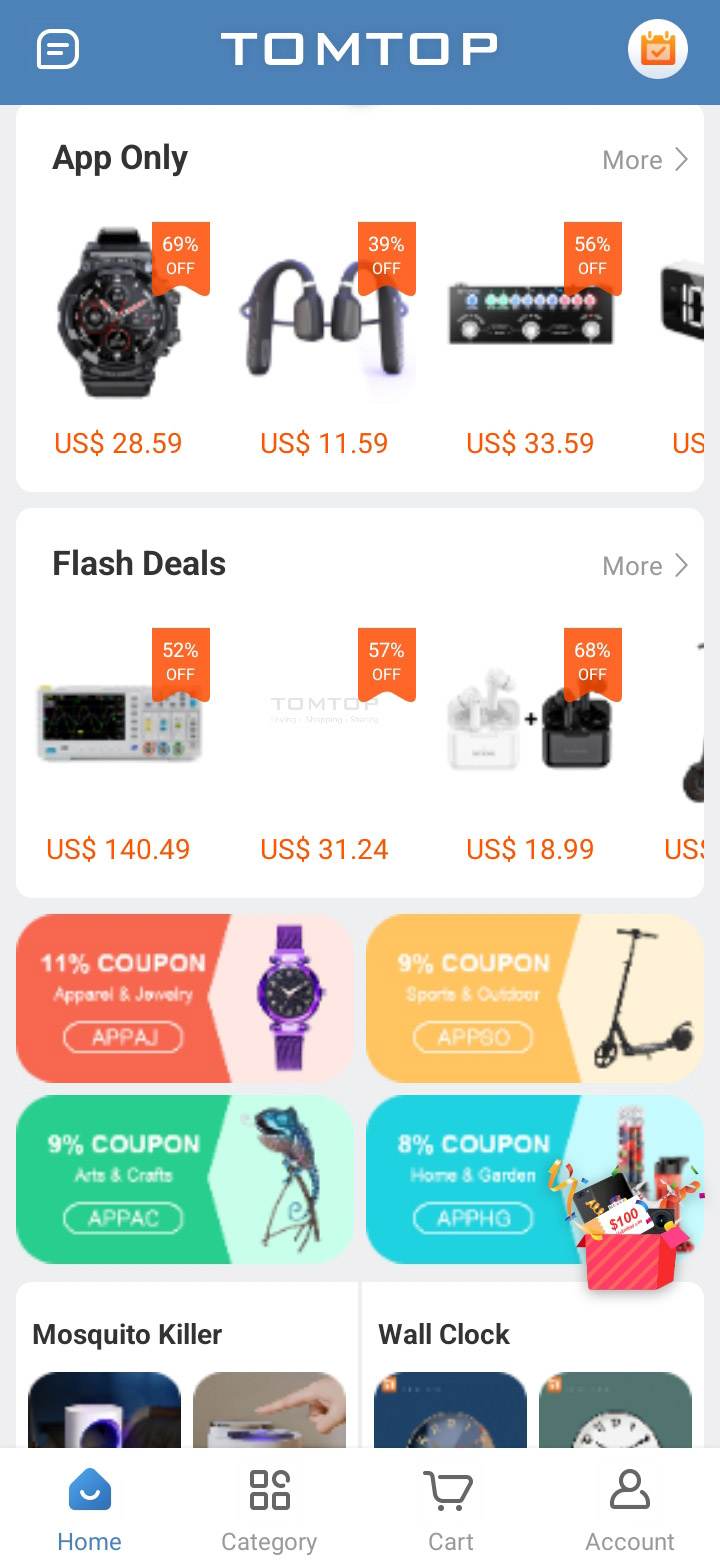This screenshot has height=1560, width=720.
Task: Select the 9% Sports & Outdoor coupon
Action: [x=535, y=998]
